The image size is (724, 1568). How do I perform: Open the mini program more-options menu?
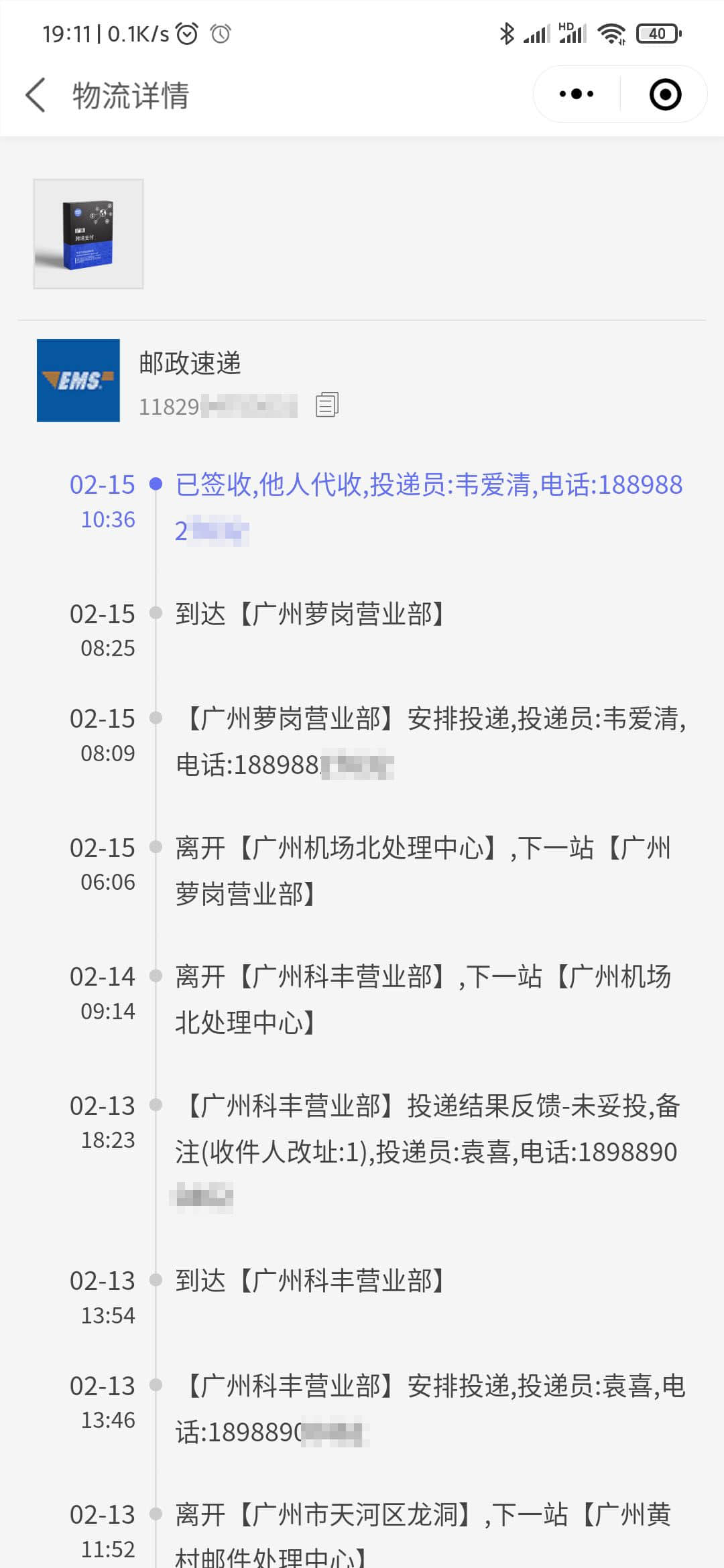point(577,94)
